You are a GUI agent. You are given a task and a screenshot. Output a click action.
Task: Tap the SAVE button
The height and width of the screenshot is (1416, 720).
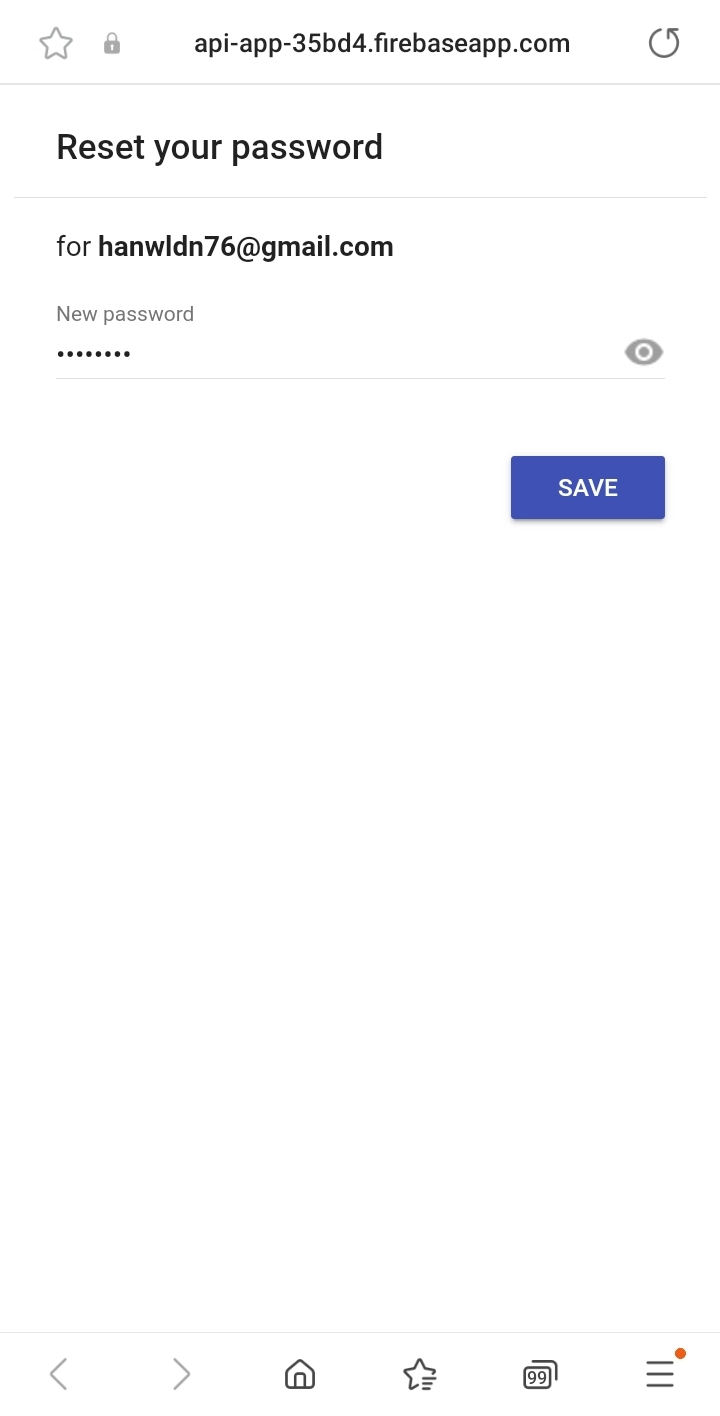[587, 488]
